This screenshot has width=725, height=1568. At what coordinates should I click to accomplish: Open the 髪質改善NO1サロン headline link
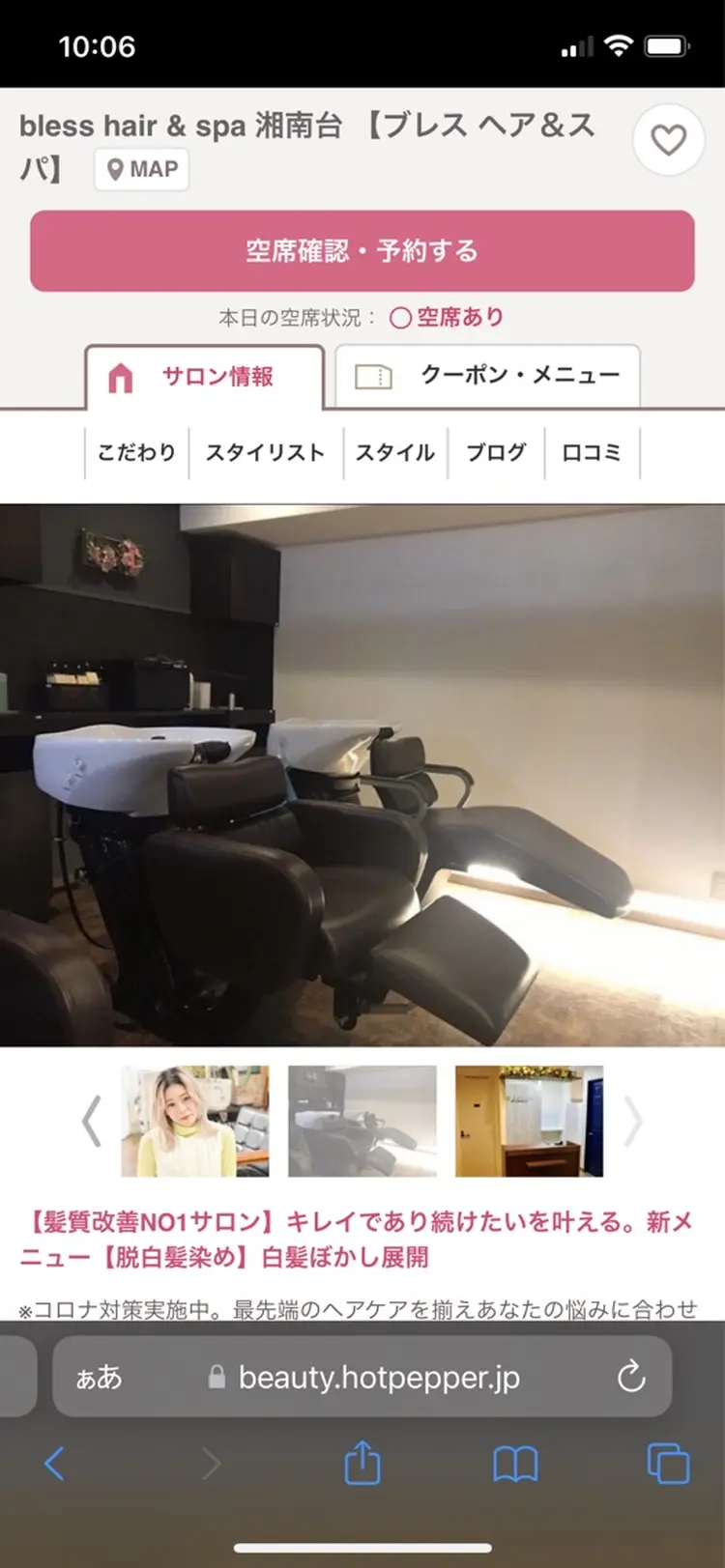pyautogui.click(x=361, y=1240)
